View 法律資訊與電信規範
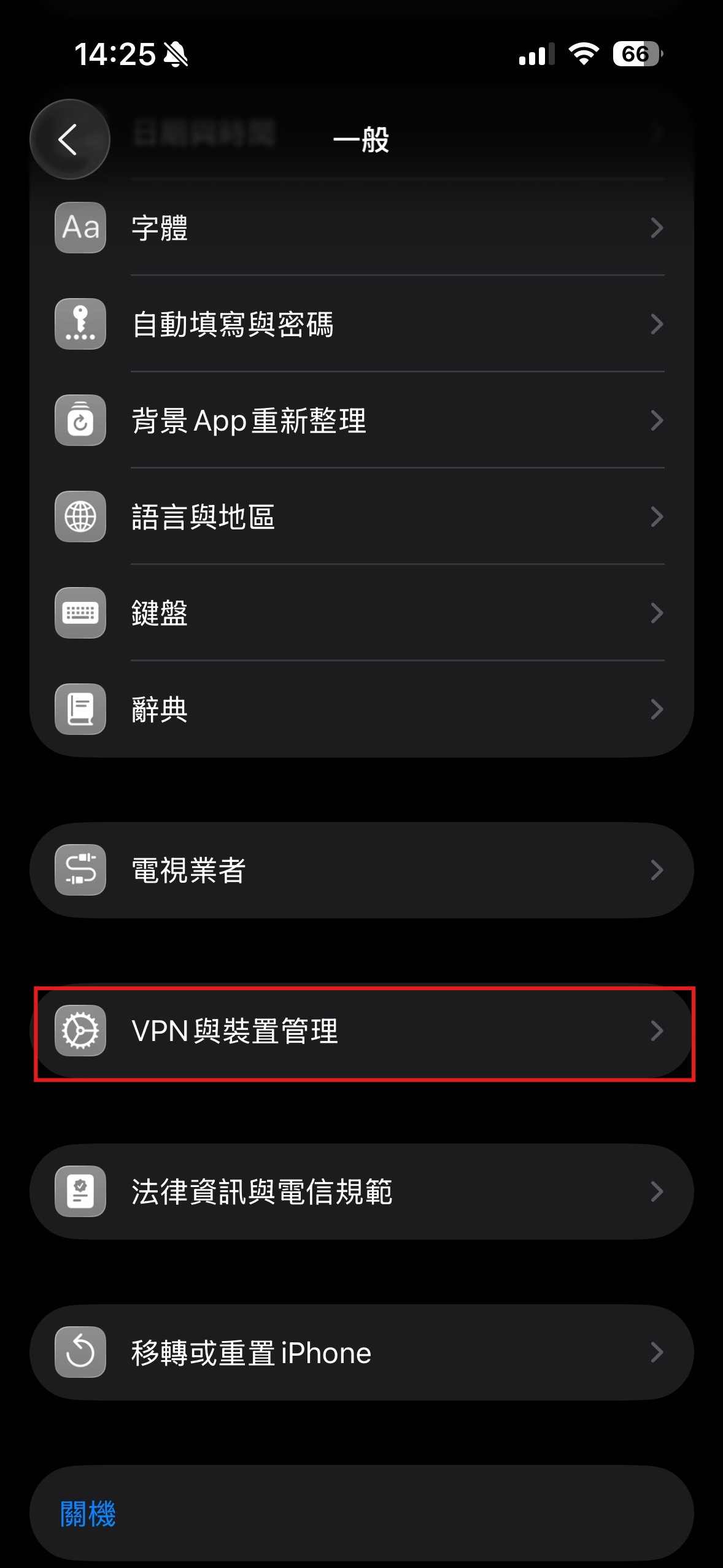723x1568 pixels. tap(361, 1191)
